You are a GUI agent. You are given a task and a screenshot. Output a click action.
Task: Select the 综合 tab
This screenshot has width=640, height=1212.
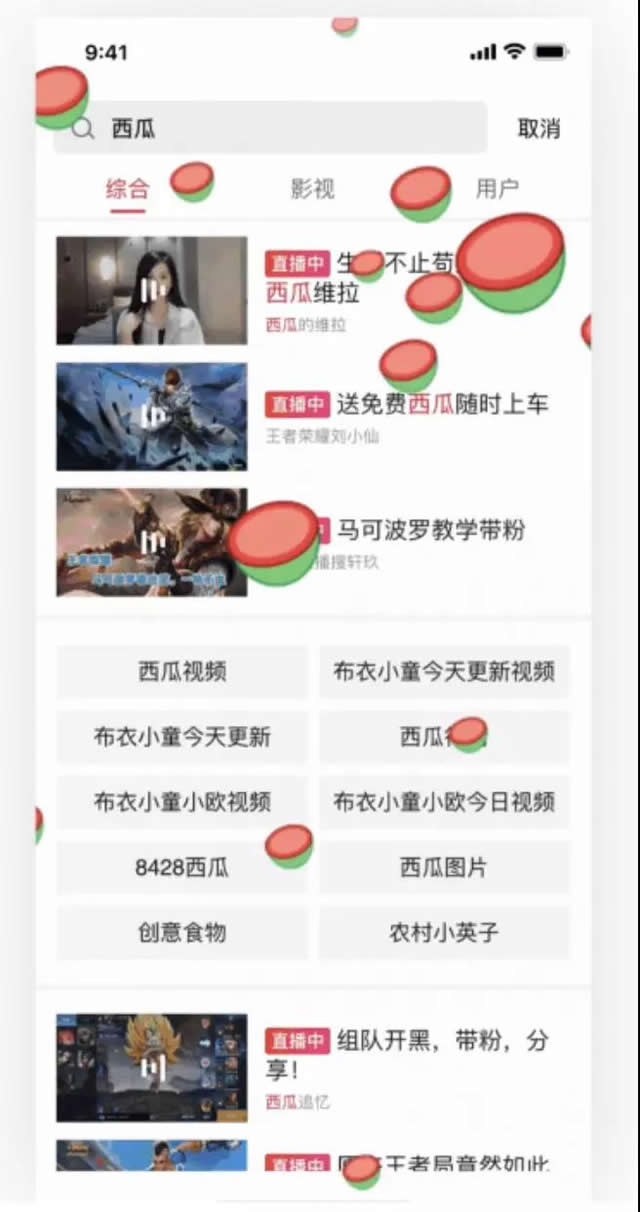(x=127, y=188)
